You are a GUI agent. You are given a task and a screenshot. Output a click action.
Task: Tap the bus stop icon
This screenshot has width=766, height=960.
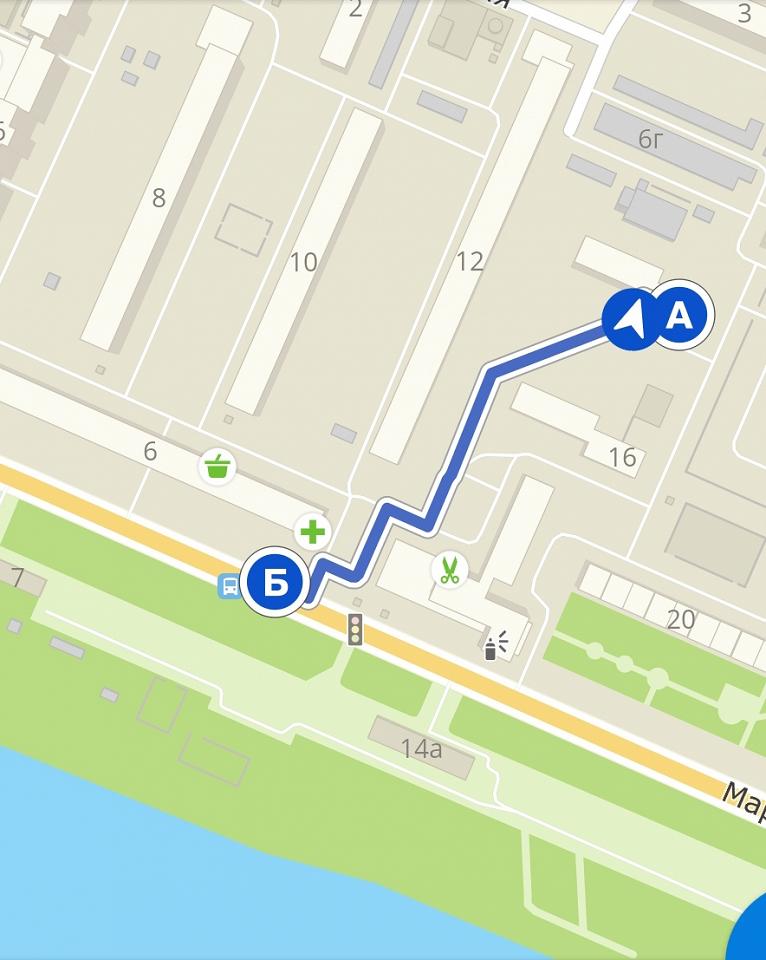229,587
